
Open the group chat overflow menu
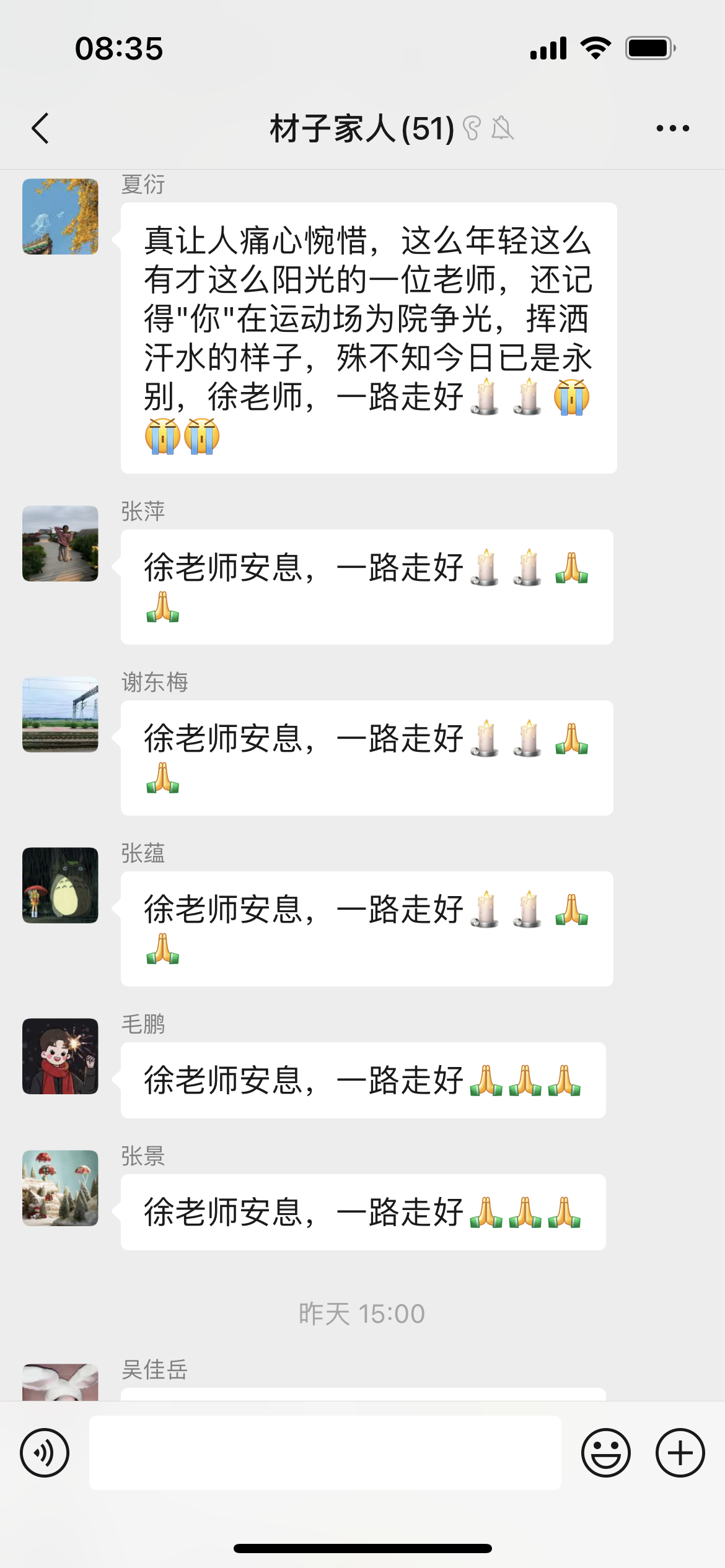click(672, 129)
